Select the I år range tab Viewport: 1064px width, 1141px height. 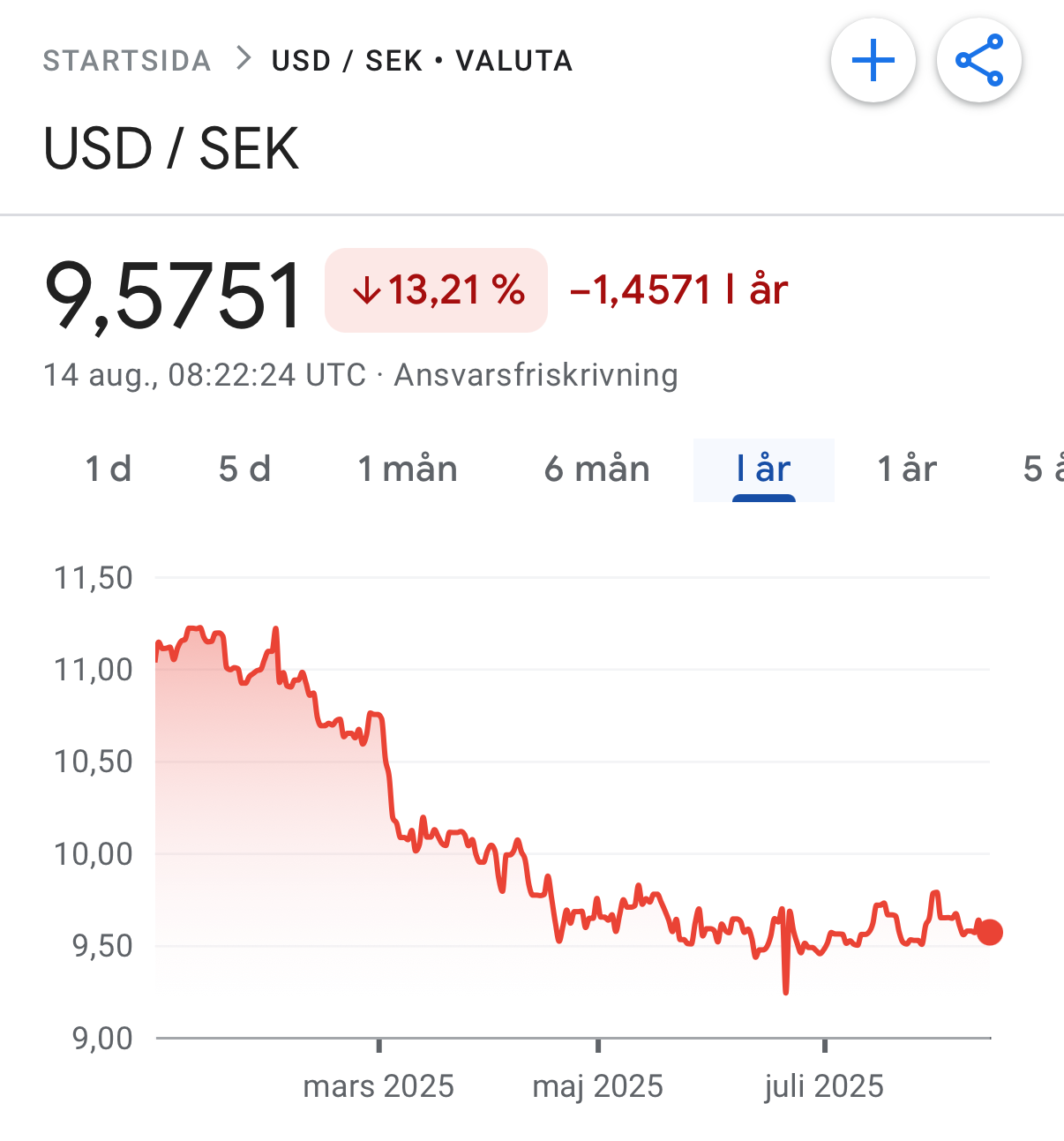763,469
